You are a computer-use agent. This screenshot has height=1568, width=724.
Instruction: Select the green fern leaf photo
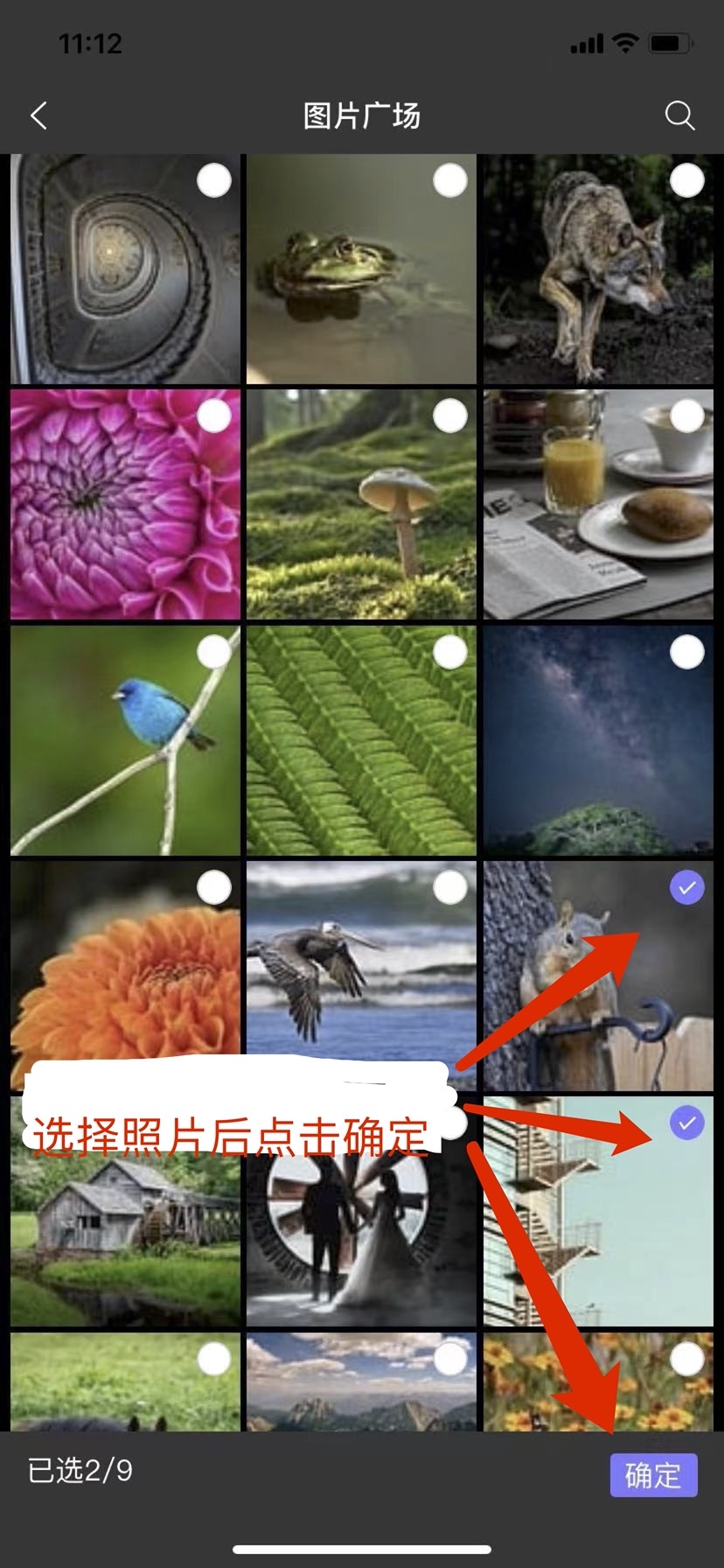[450, 652]
